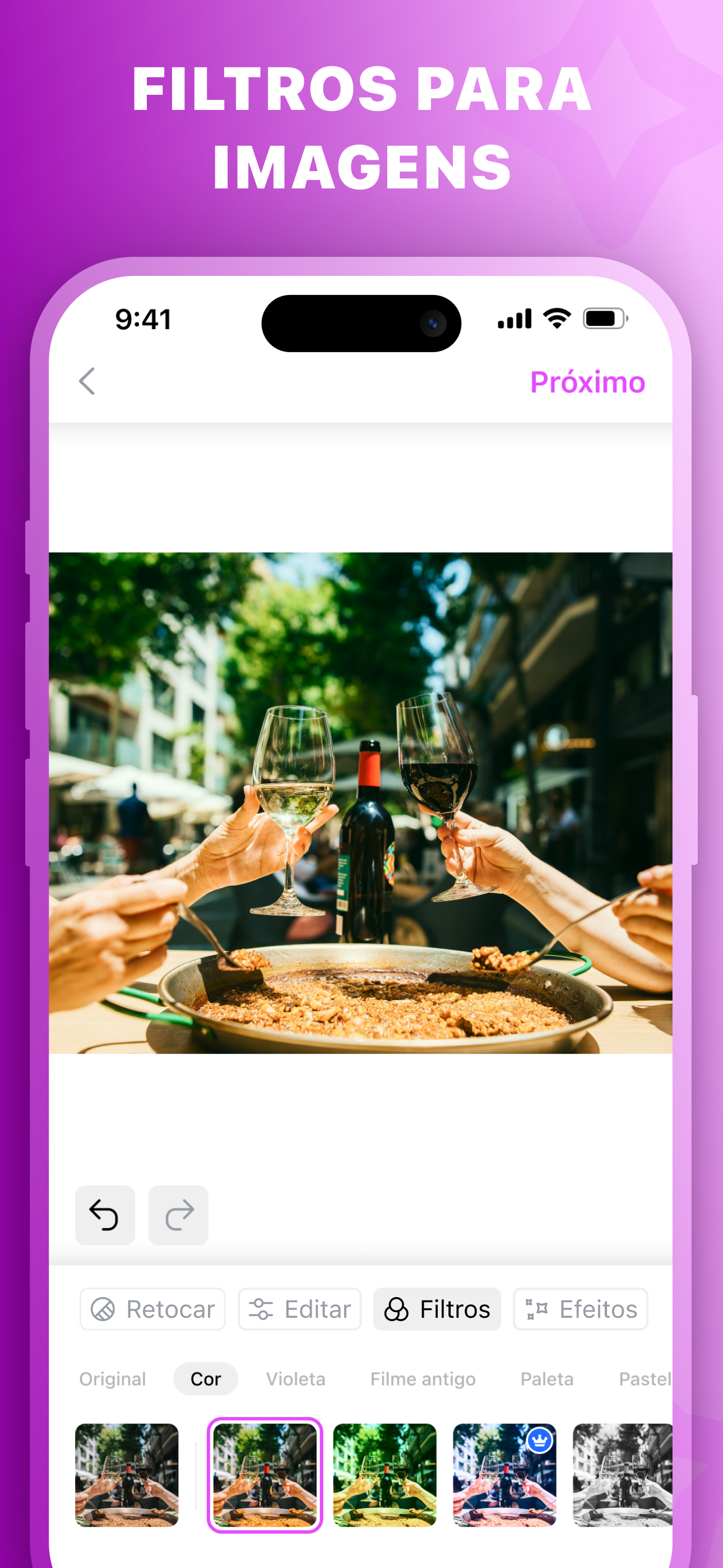Select the Cor filter category
This screenshot has width=723, height=1568.
click(206, 1378)
